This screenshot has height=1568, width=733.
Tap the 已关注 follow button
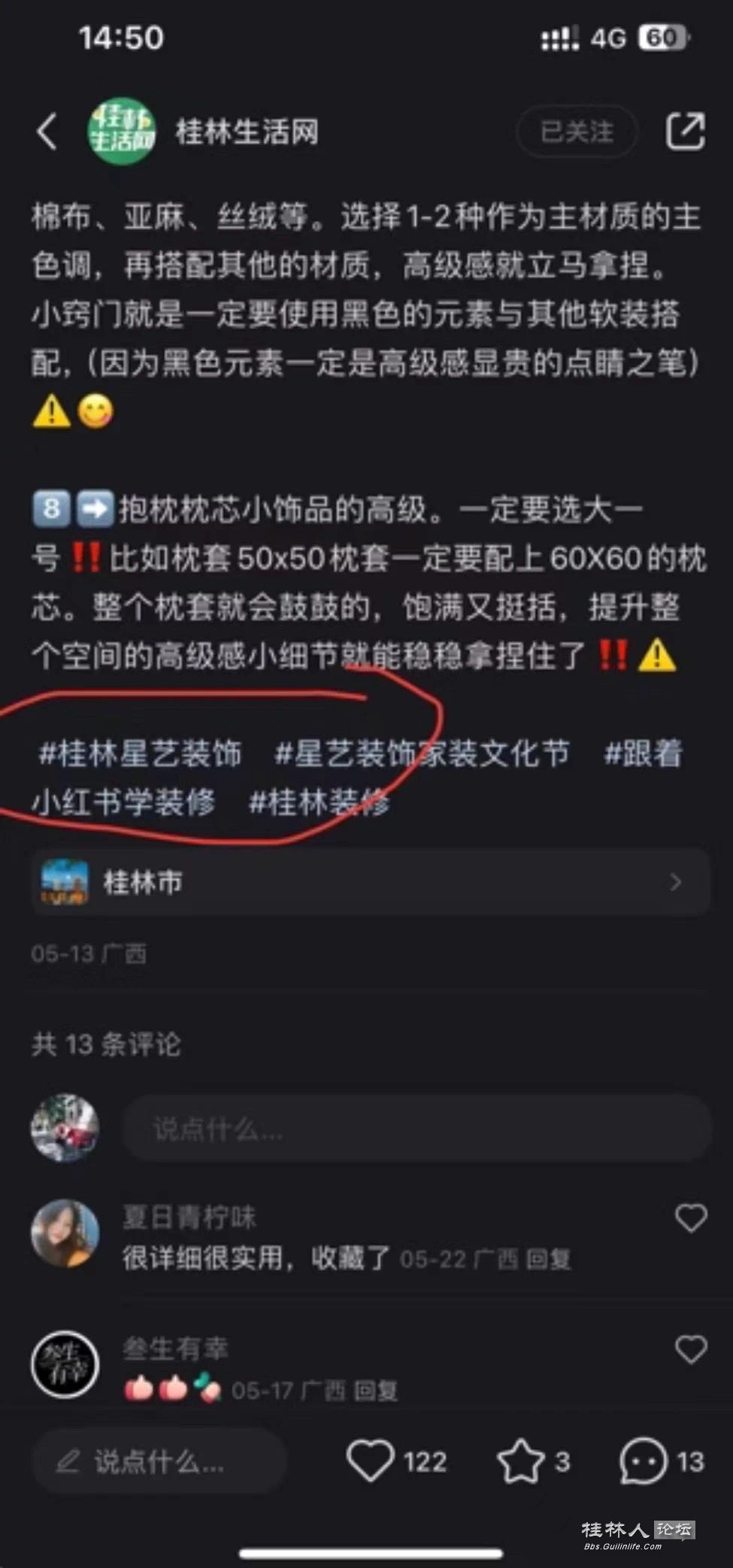click(x=577, y=132)
